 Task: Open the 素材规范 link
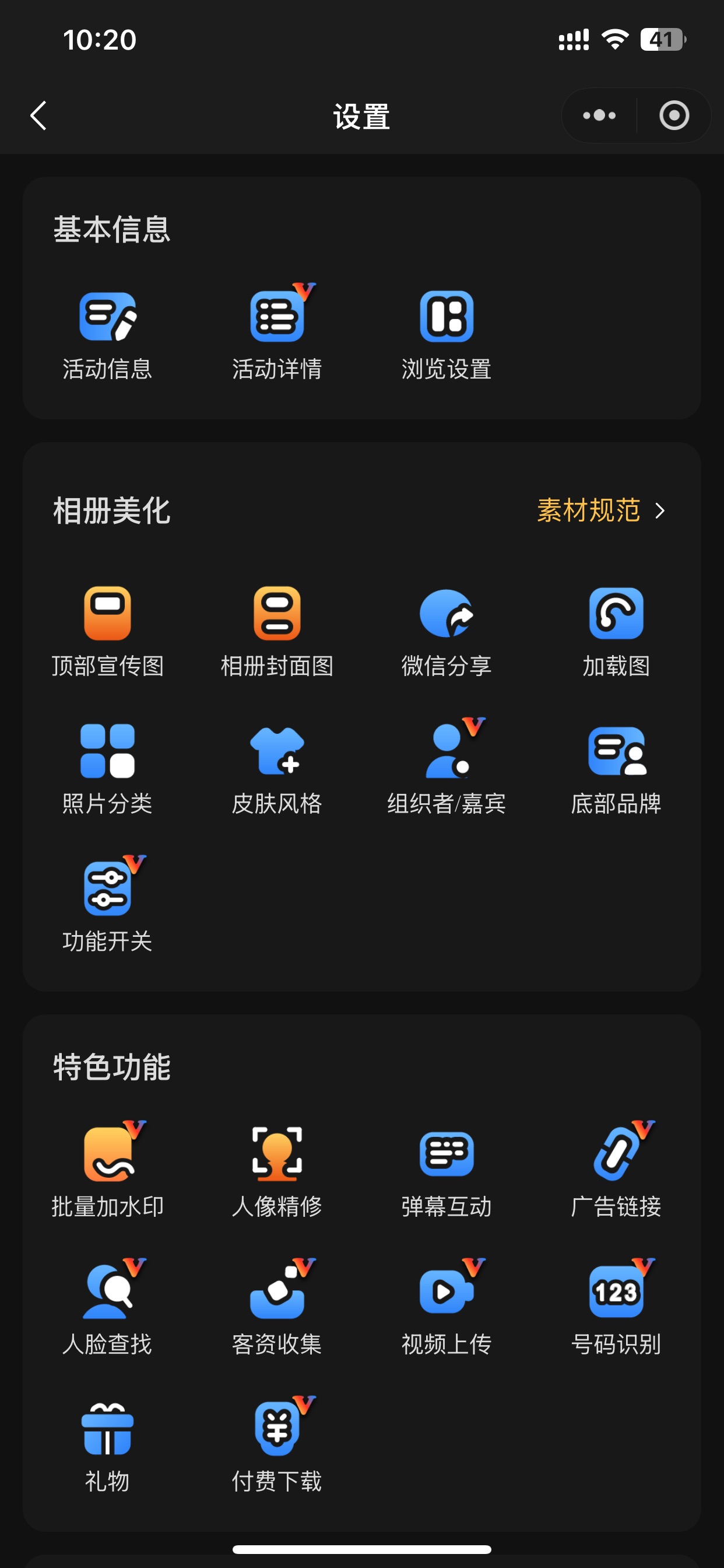(x=600, y=510)
